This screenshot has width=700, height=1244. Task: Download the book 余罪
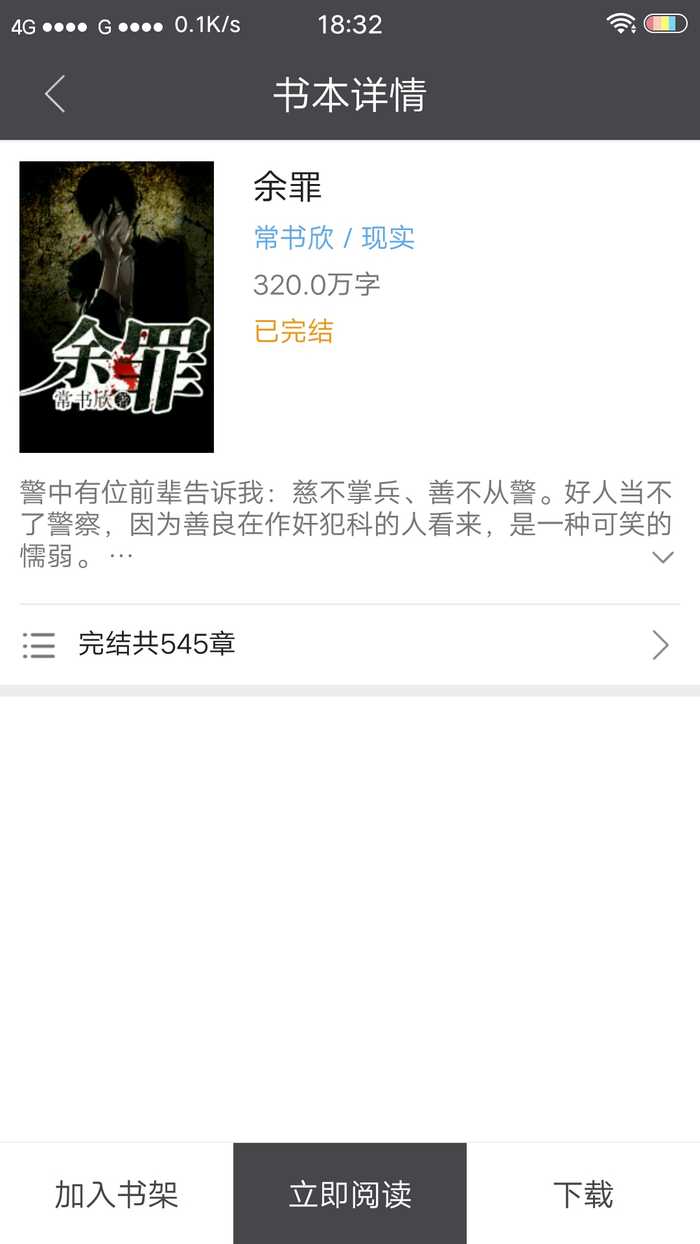click(x=583, y=1194)
